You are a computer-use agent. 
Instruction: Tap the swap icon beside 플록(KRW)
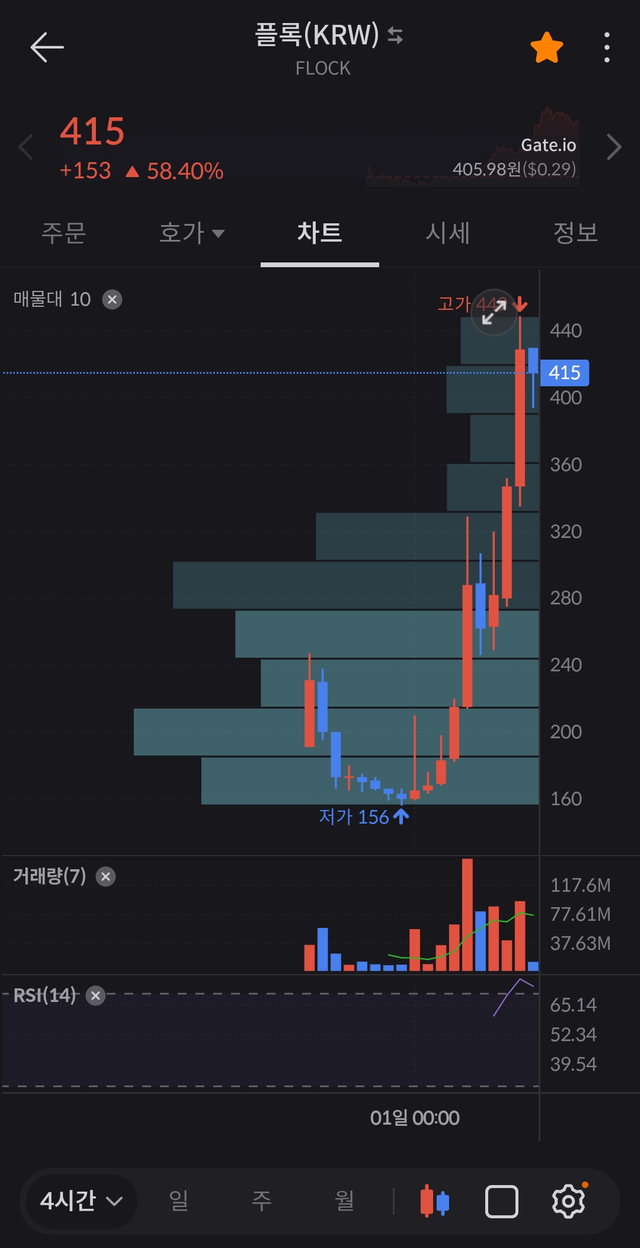(x=396, y=36)
